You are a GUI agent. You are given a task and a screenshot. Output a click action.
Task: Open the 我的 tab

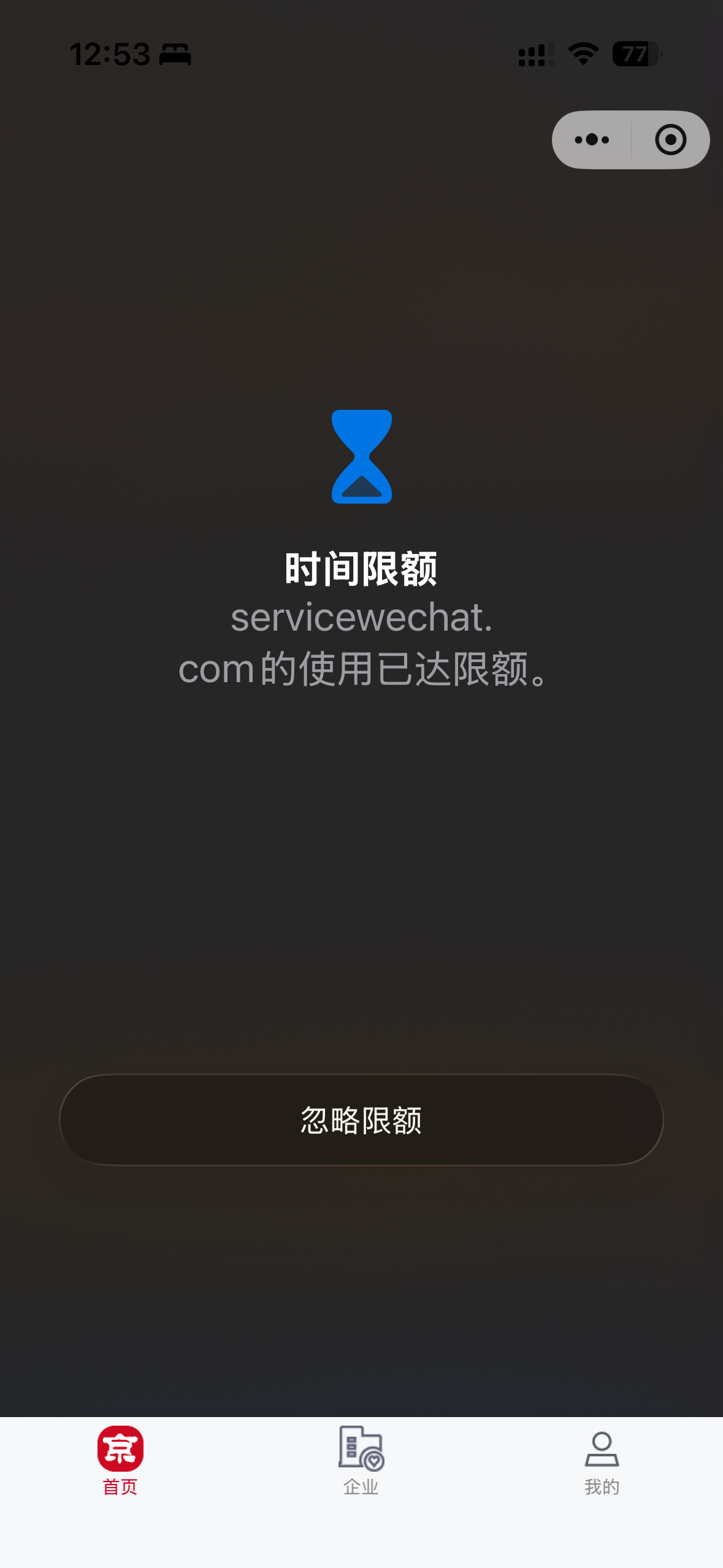click(x=602, y=1461)
